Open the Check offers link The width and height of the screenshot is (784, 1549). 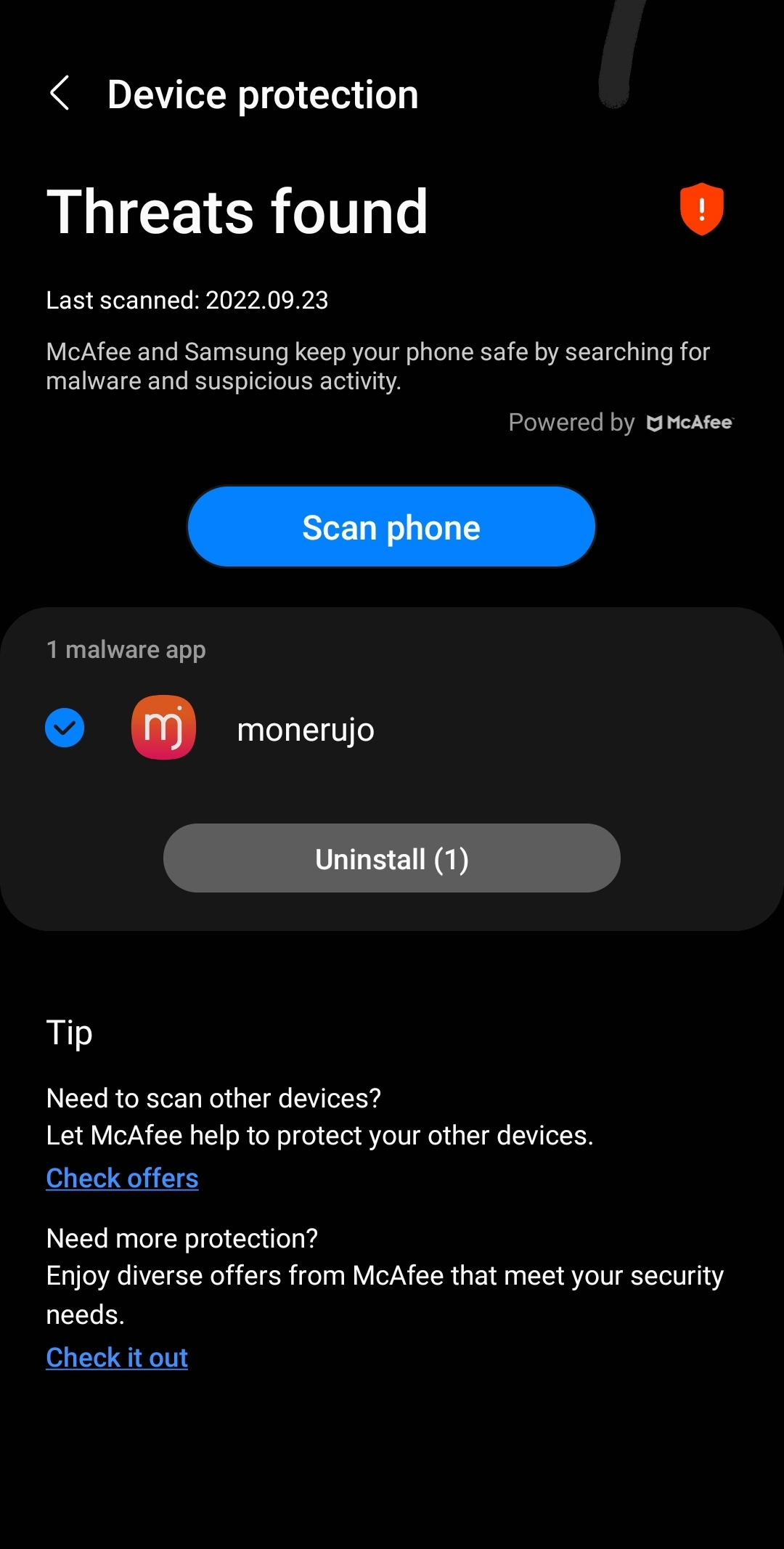(121, 1178)
